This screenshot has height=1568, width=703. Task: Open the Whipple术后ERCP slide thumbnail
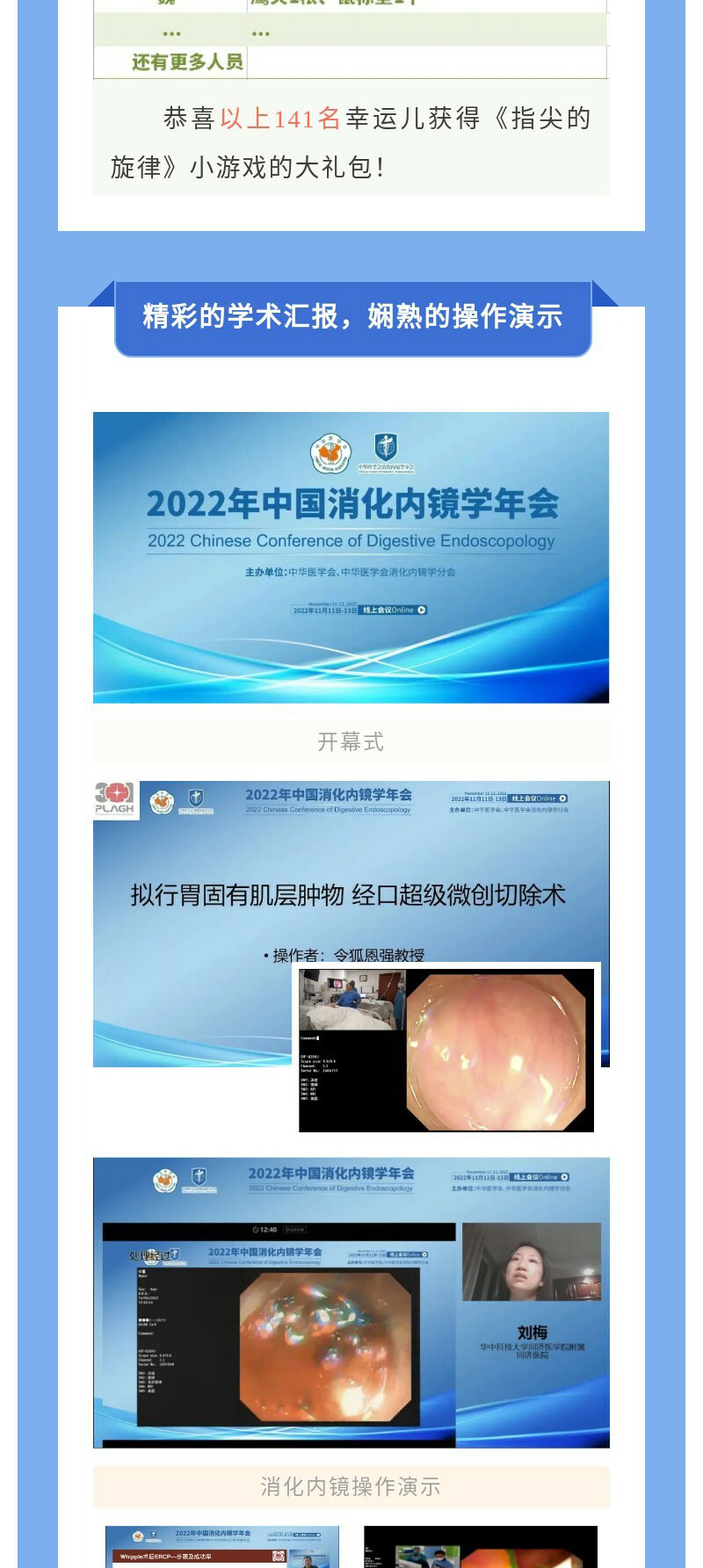tap(221, 1547)
